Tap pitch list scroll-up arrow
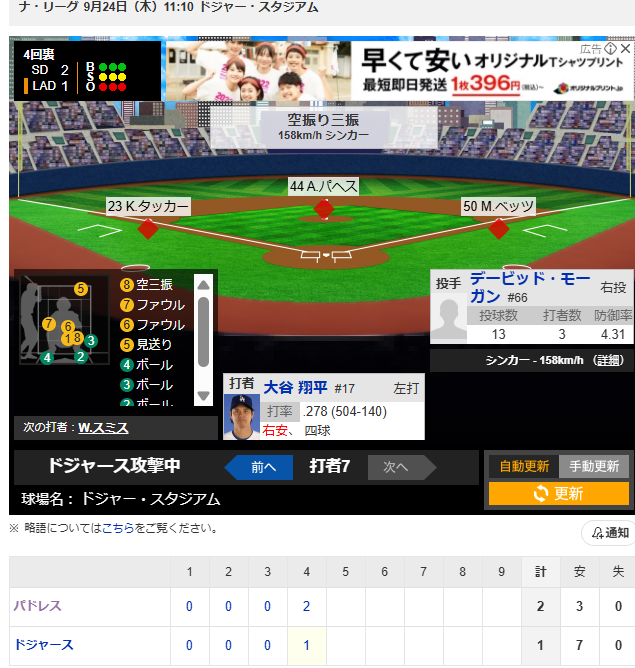The width and height of the screenshot is (635, 668). coord(204,285)
